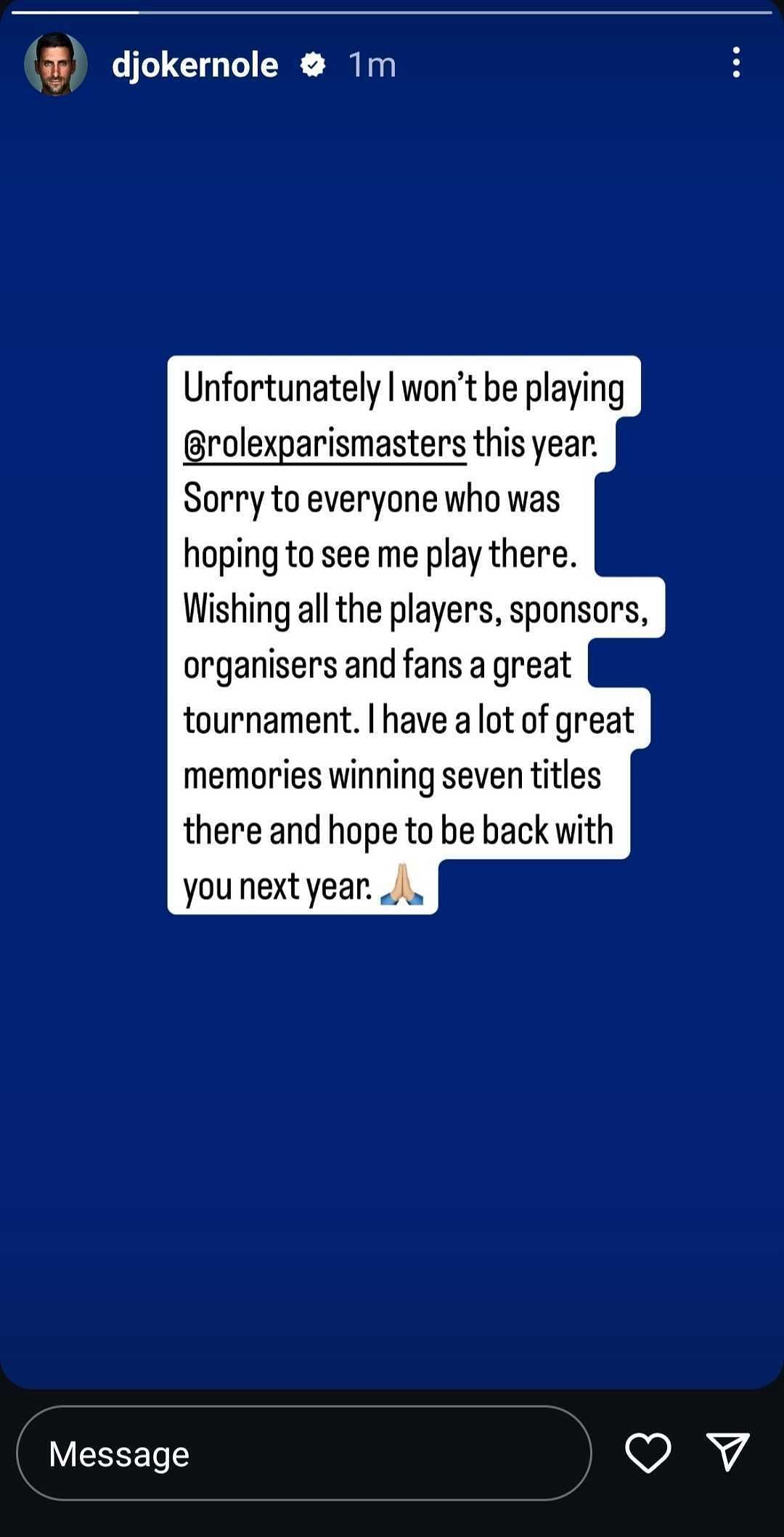Open the djokernole username
This screenshot has width=784, height=1537.
pyautogui.click(x=195, y=65)
